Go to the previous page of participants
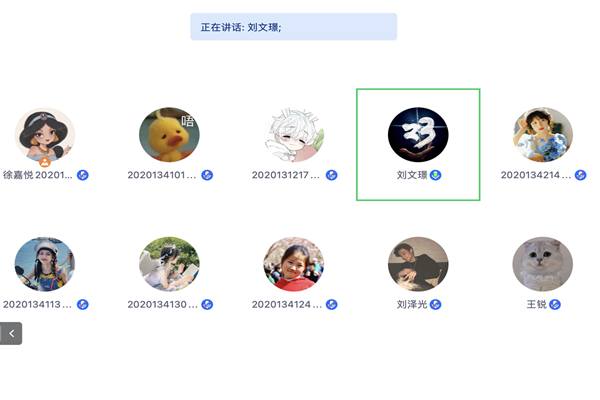 coord(11,333)
